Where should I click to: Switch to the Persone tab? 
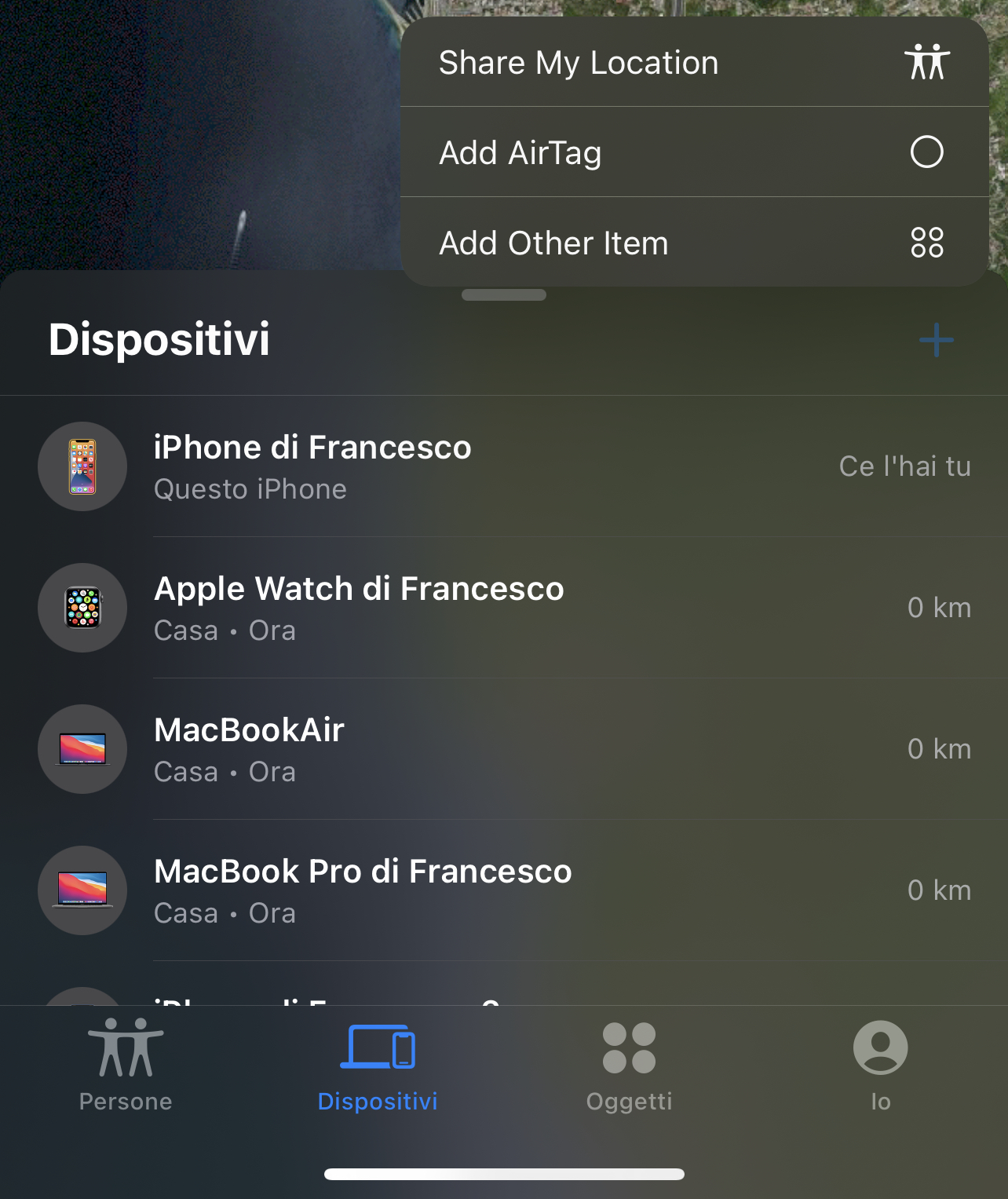[x=126, y=1064]
